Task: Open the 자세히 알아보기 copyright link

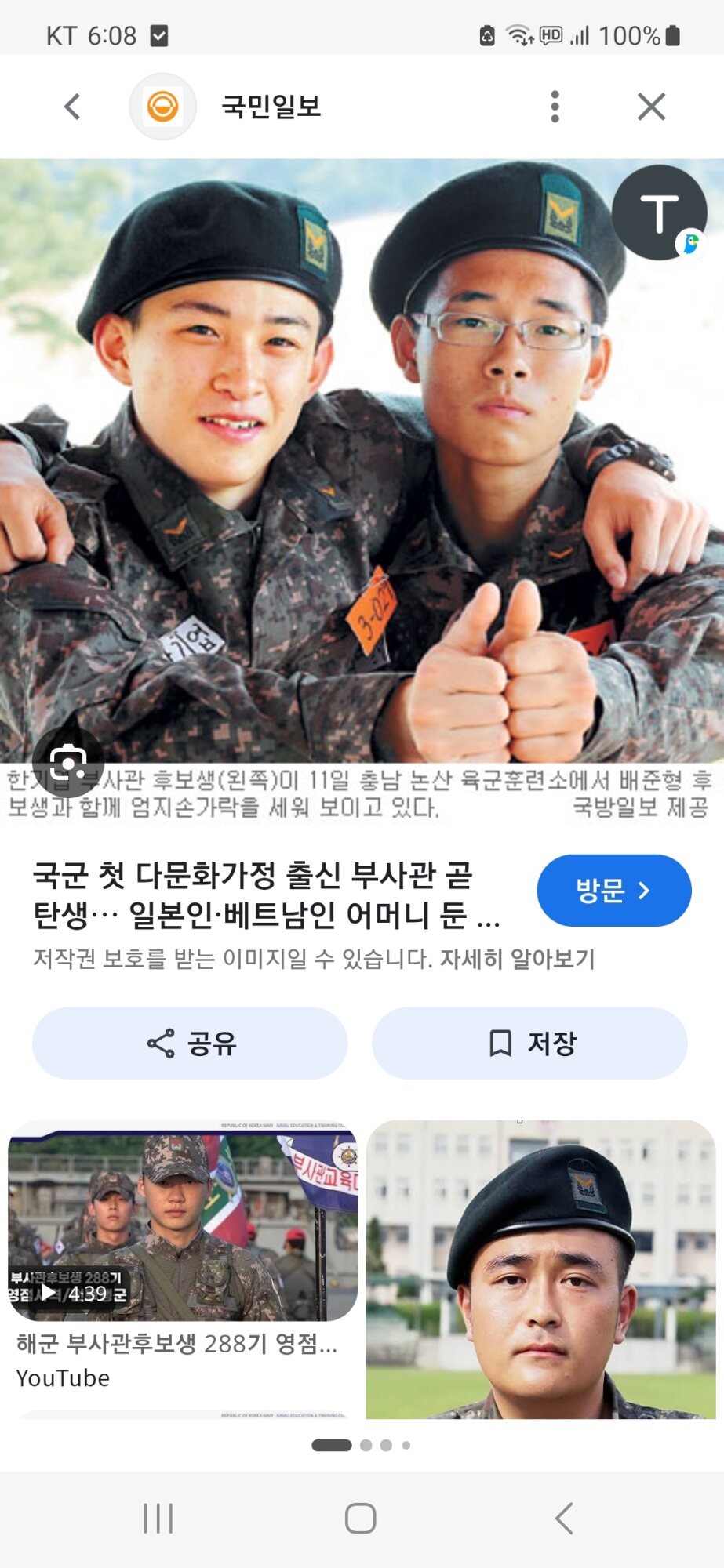Action: pos(517,959)
